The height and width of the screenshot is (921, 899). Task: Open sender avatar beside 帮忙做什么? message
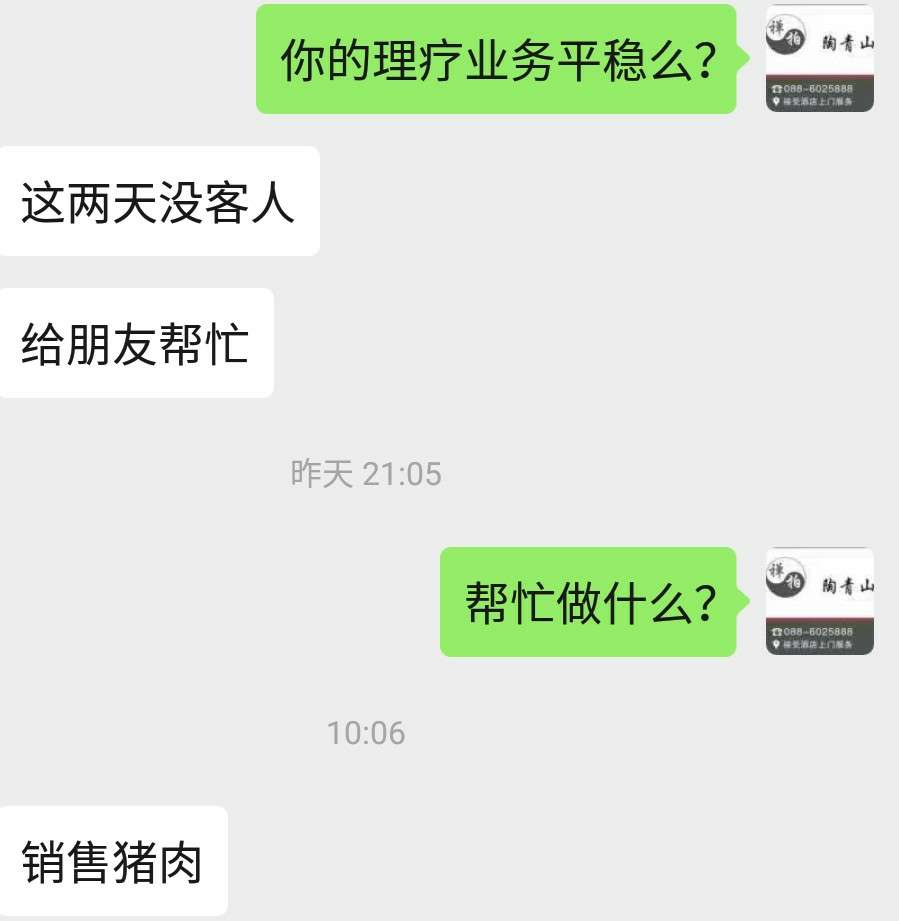coord(819,601)
